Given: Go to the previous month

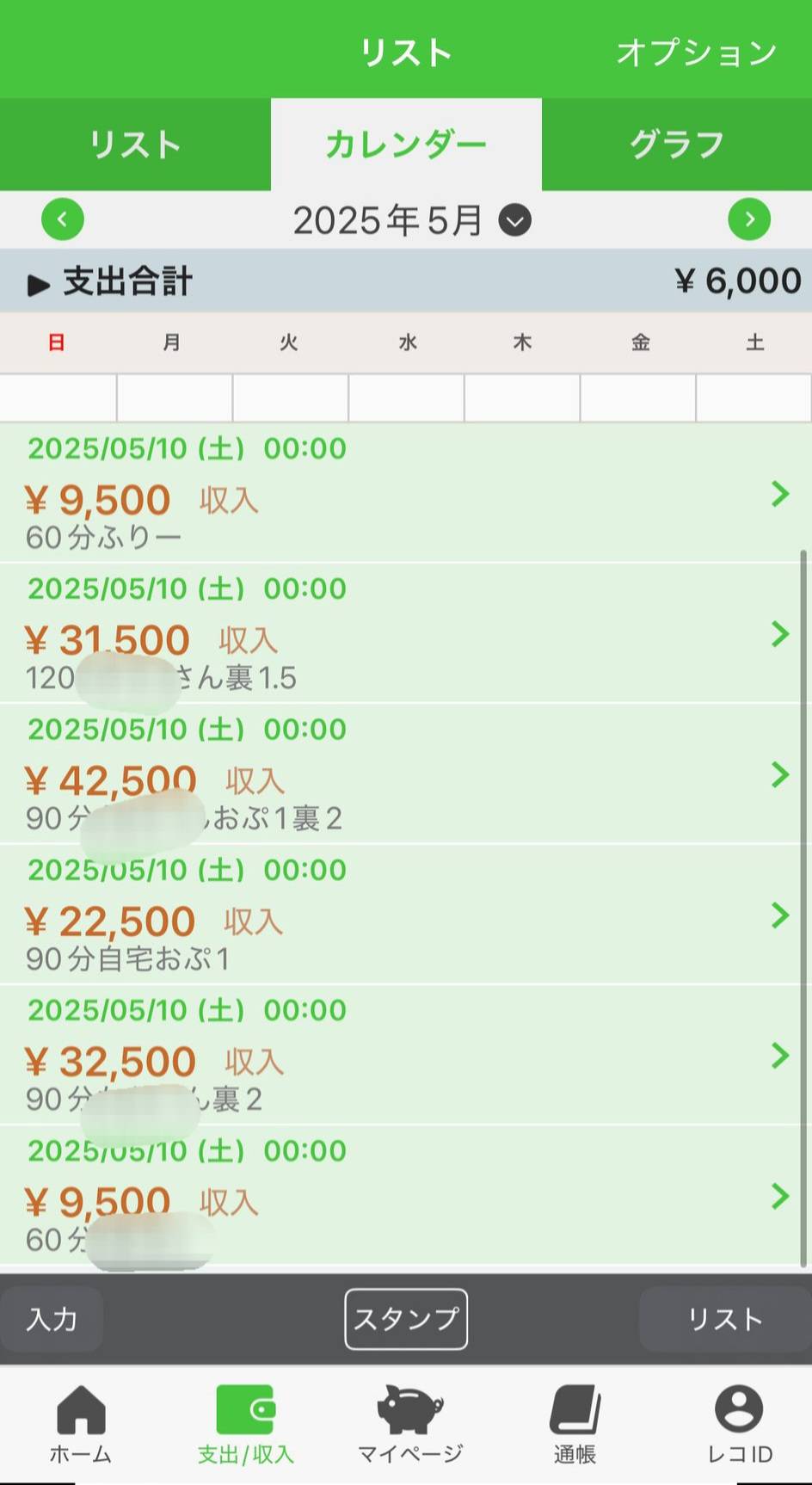Looking at the screenshot, I should (63, 219).
